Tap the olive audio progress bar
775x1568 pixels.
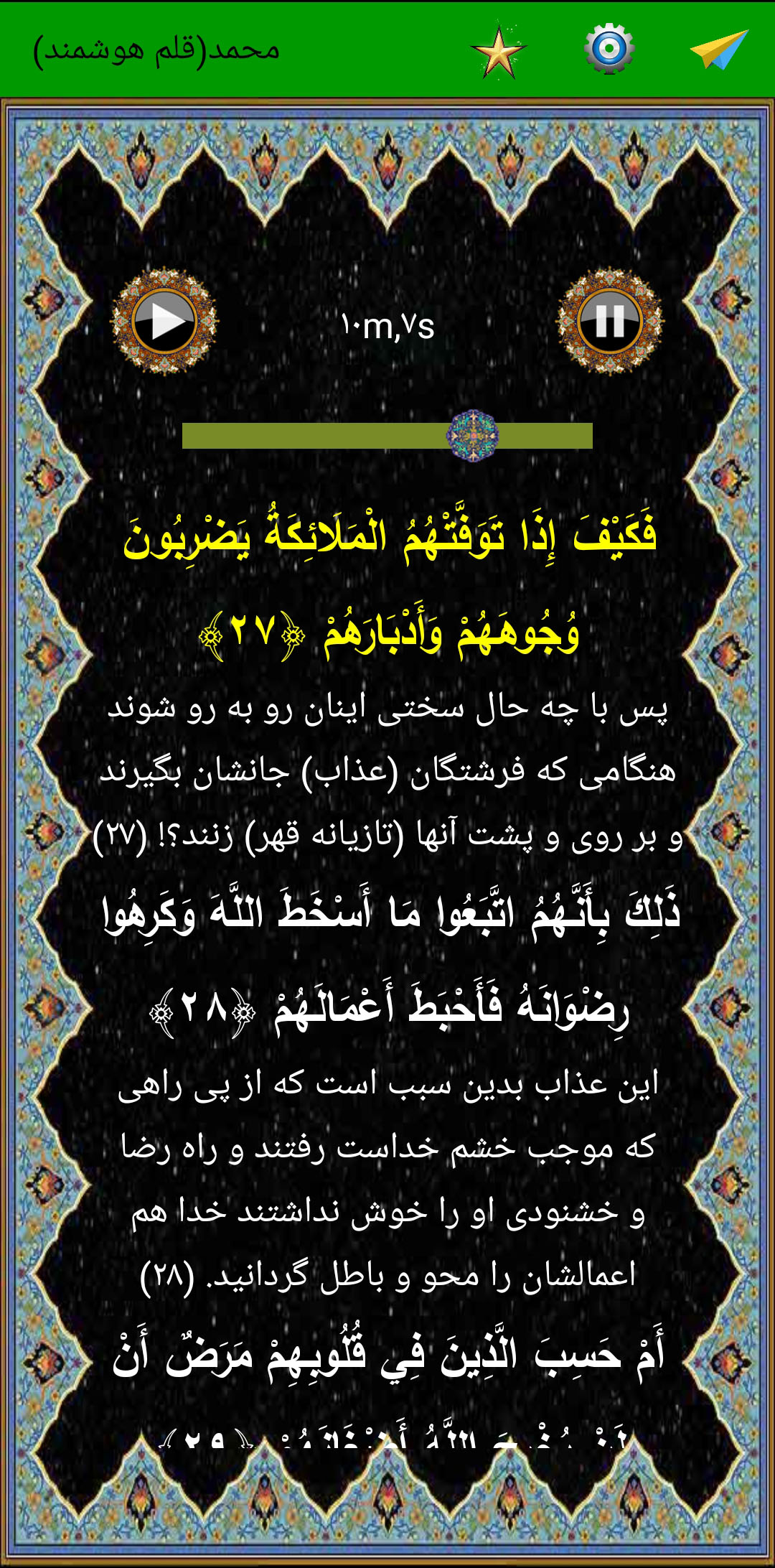pos(387,436)
